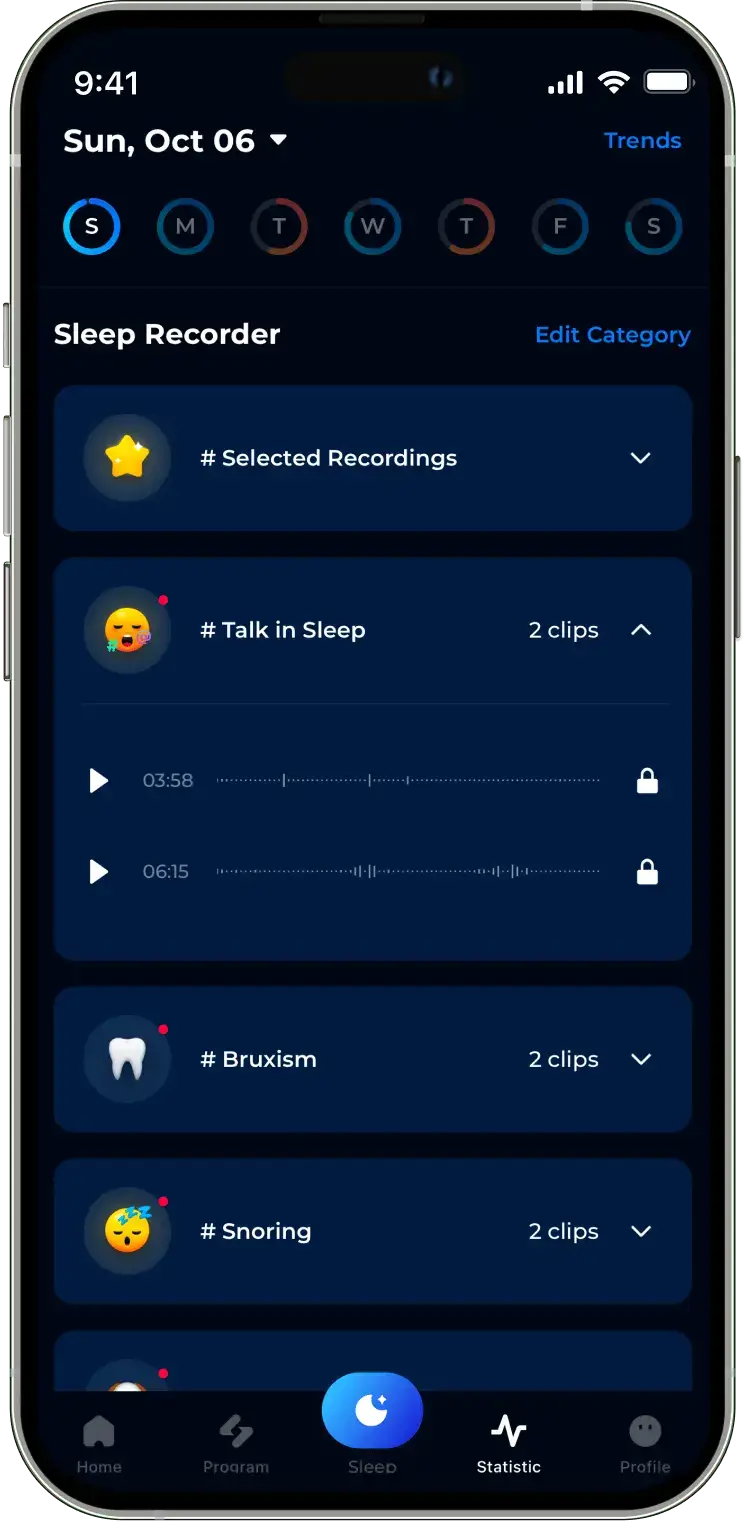The image size is (745, 1531).
Task: Tap the lock icon on the 03:58 clip
Action: tap(647, 781)
